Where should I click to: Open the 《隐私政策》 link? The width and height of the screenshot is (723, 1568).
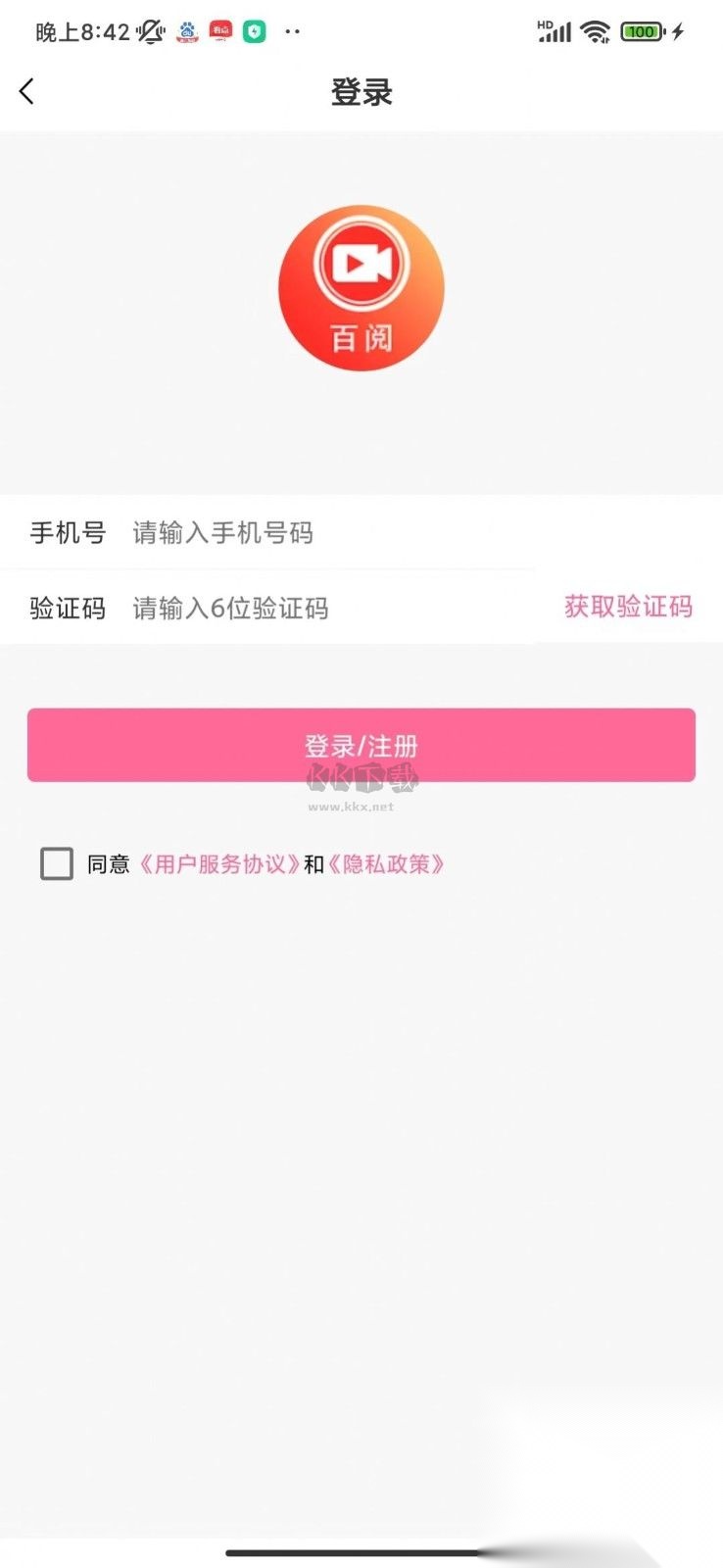pyautogui.click(x=387, y=864)
